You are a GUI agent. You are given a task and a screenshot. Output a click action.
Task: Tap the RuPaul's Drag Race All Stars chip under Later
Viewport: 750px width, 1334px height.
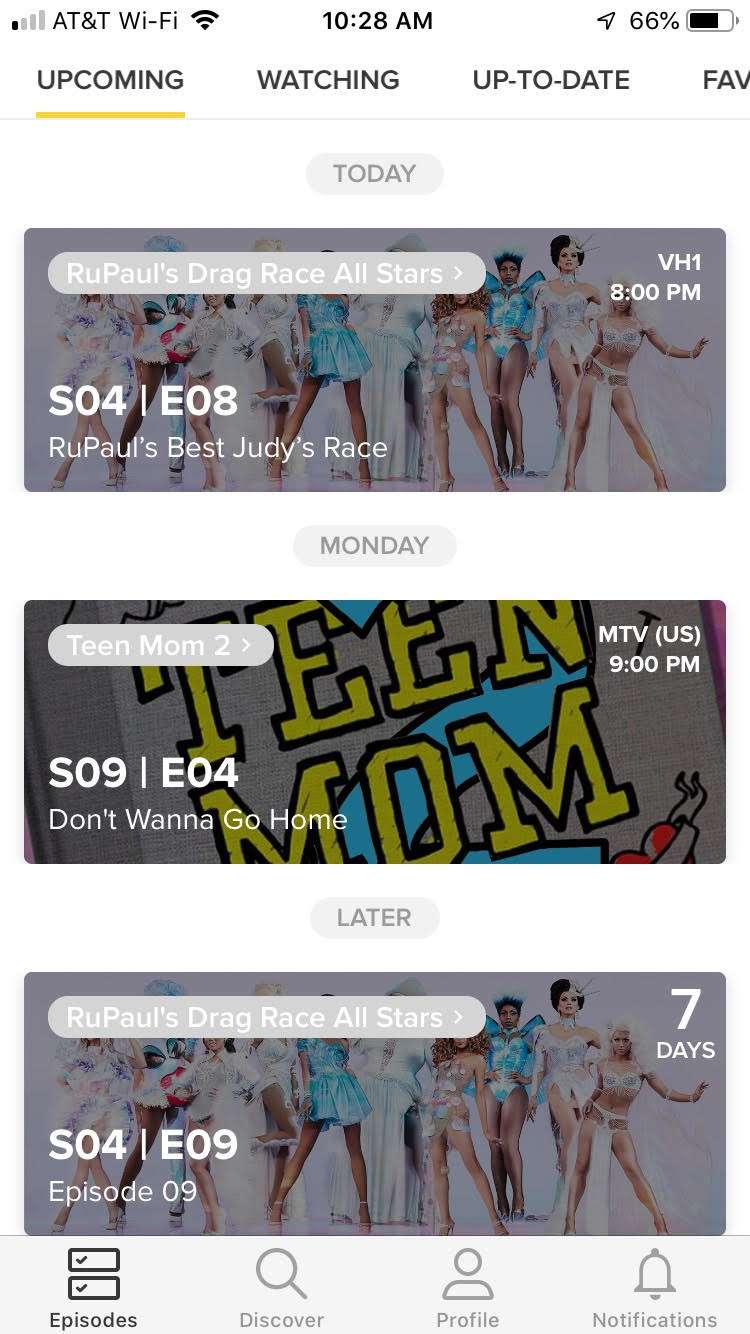click(x=266, y=1017)
